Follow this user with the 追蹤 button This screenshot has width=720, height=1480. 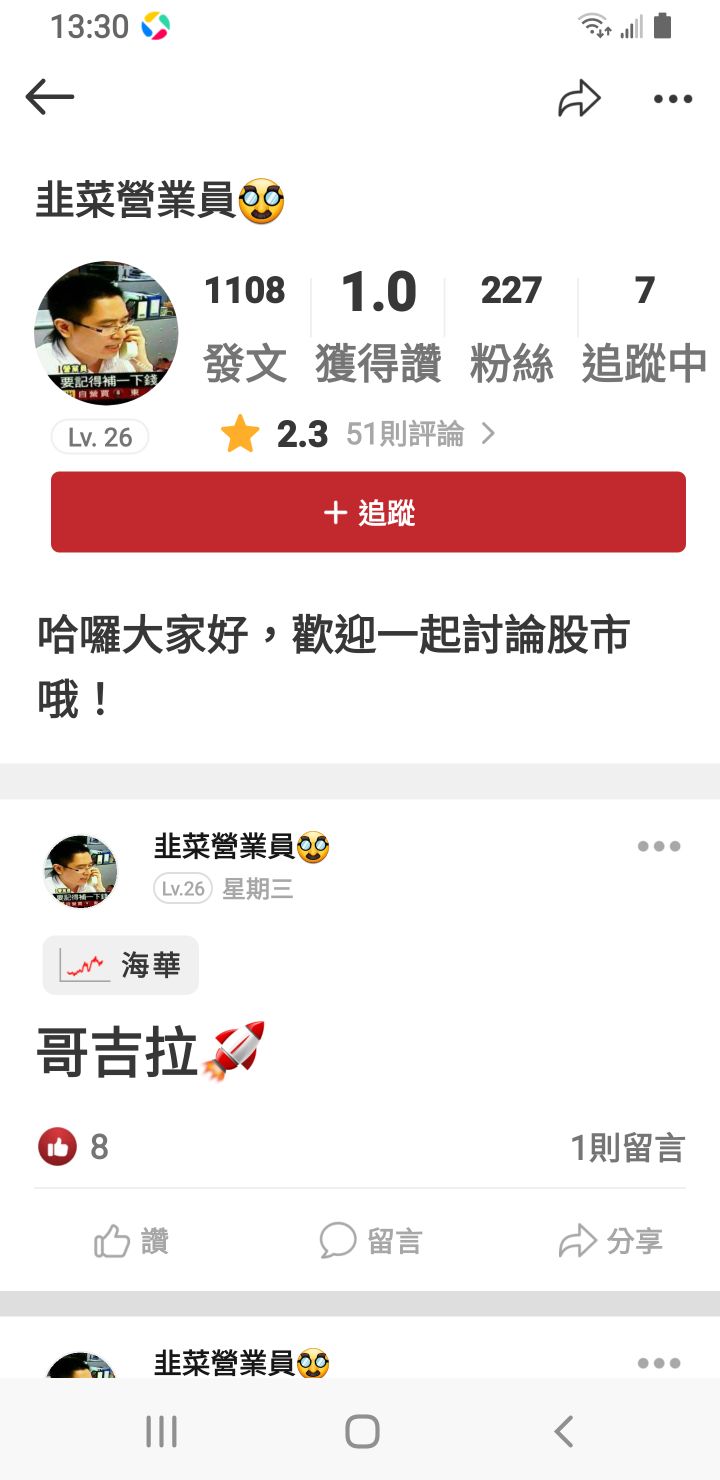coord(368,512)
